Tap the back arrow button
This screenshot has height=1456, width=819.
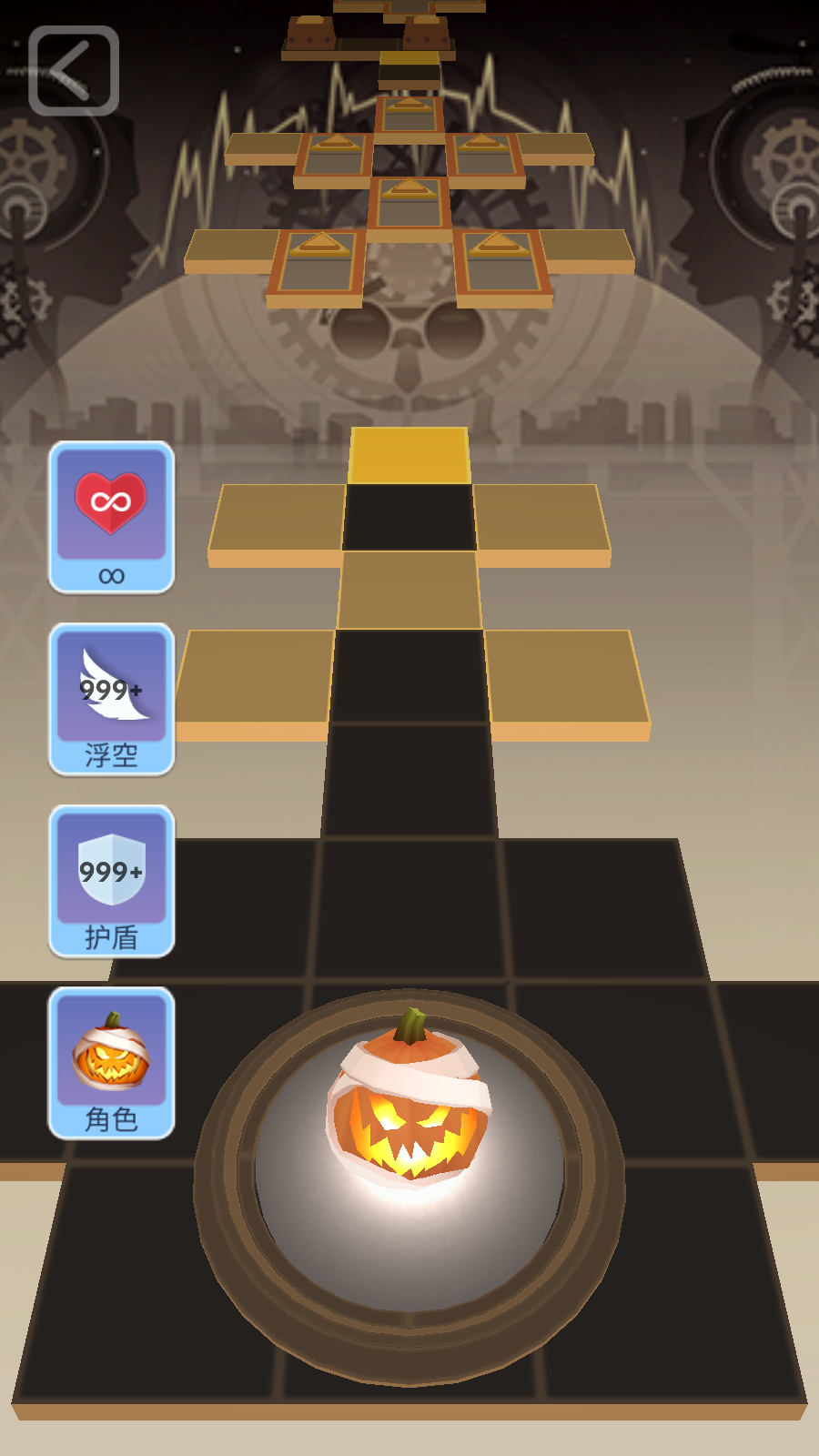click(x=74, y=71)
